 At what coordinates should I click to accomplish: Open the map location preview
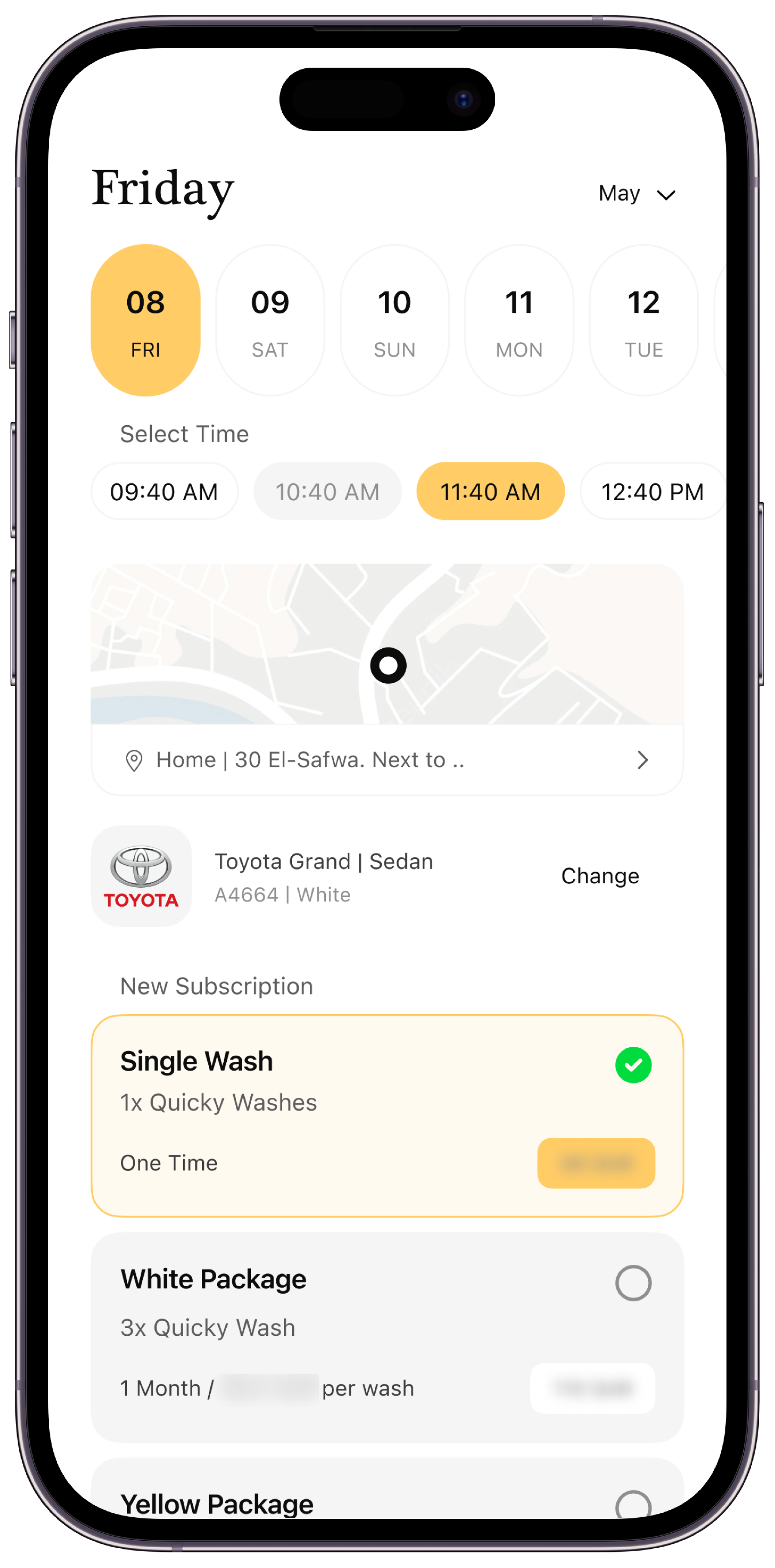(x=387, y=644)
